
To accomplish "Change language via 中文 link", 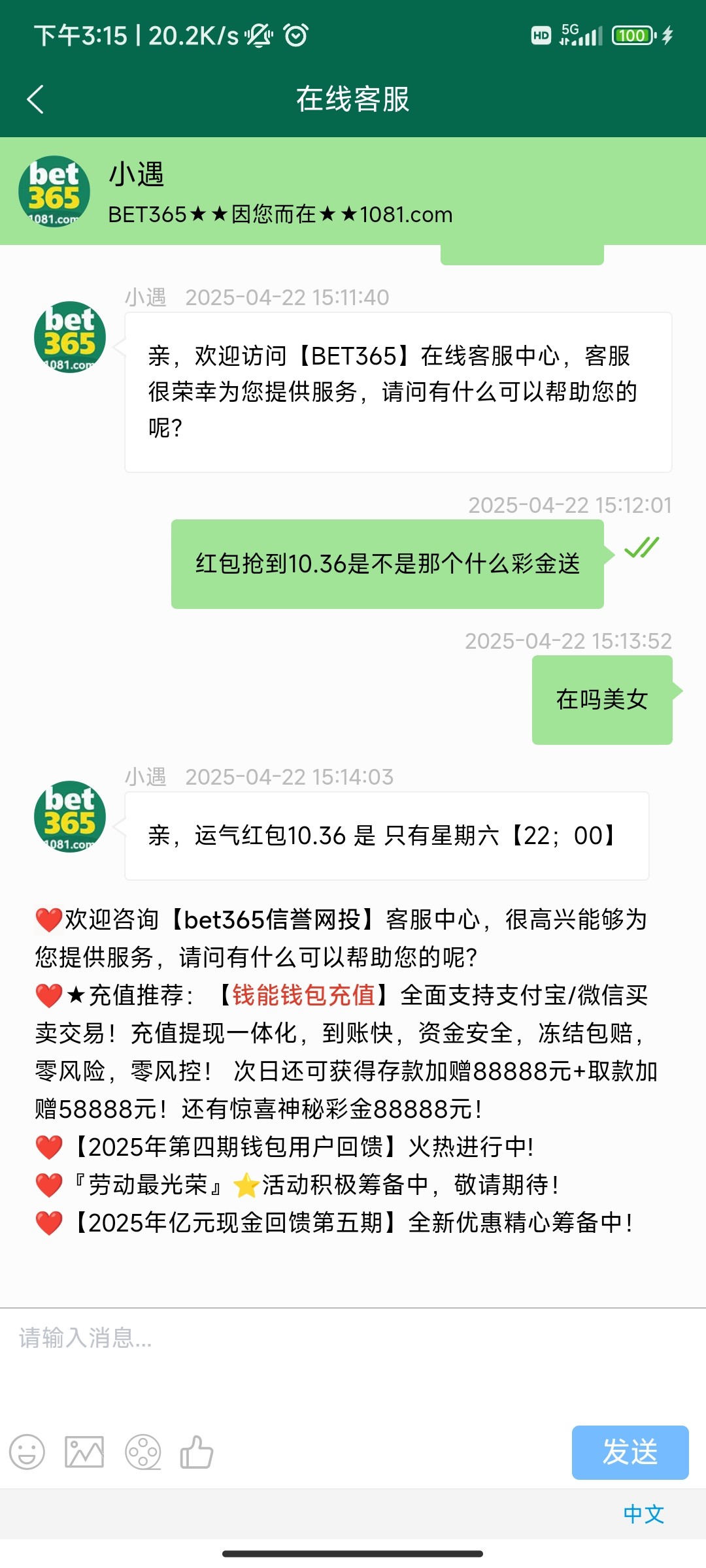I will click(x=643, y=1514).
